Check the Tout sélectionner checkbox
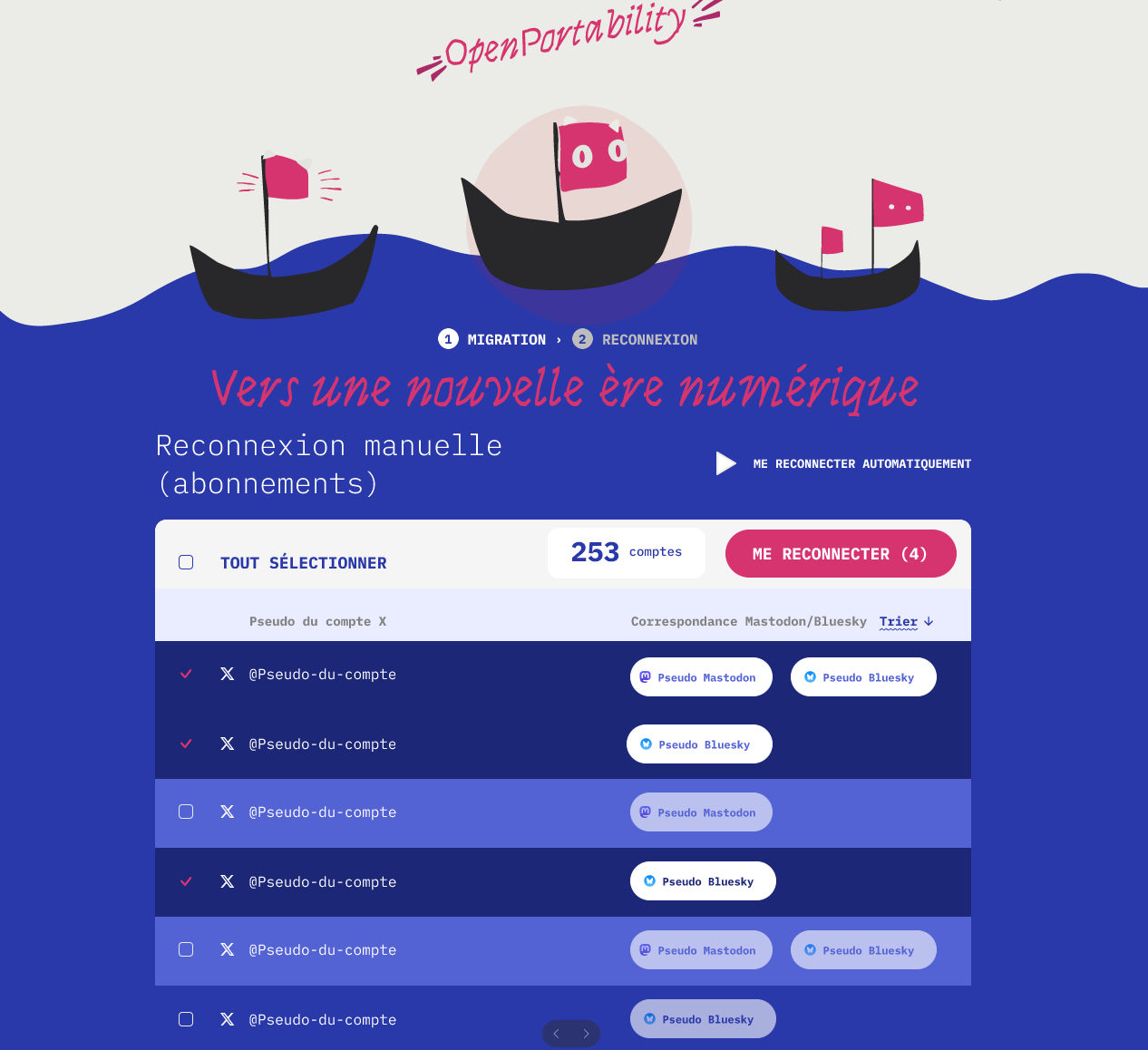The height and width of the screenshot is (1050, 1148). click(186, 562)
